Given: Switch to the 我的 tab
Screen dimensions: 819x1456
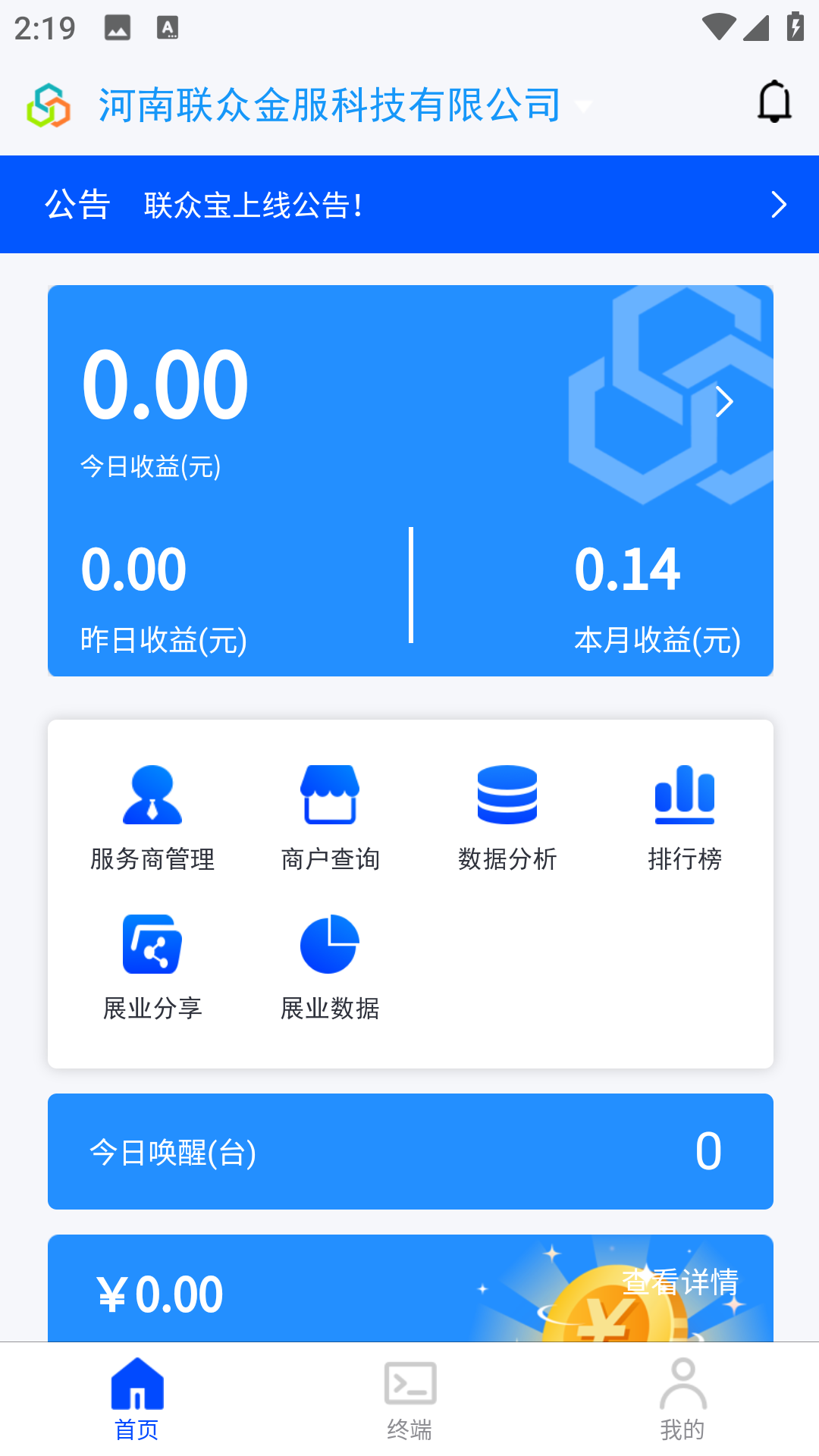Looking at the screenshot, I should [682, 1399].
